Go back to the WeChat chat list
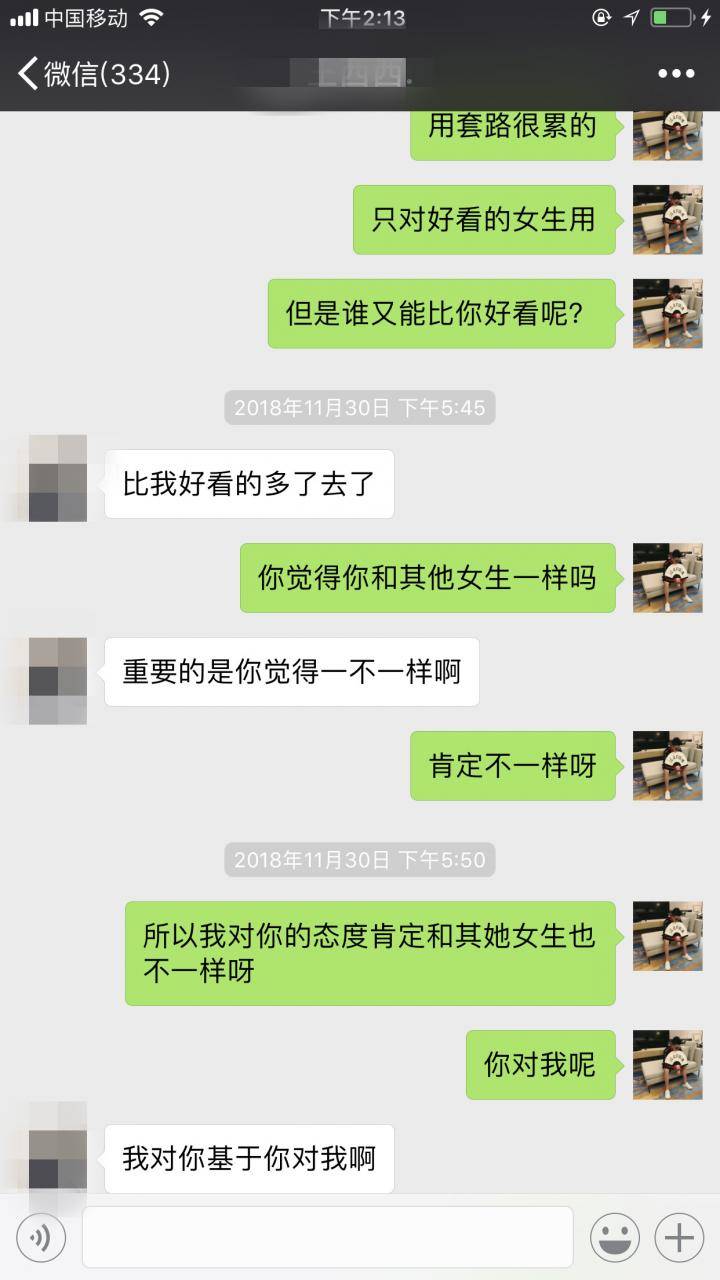The width and height of the screenshot is (720, 1280). pyautogui.click(x=90, y=73)
